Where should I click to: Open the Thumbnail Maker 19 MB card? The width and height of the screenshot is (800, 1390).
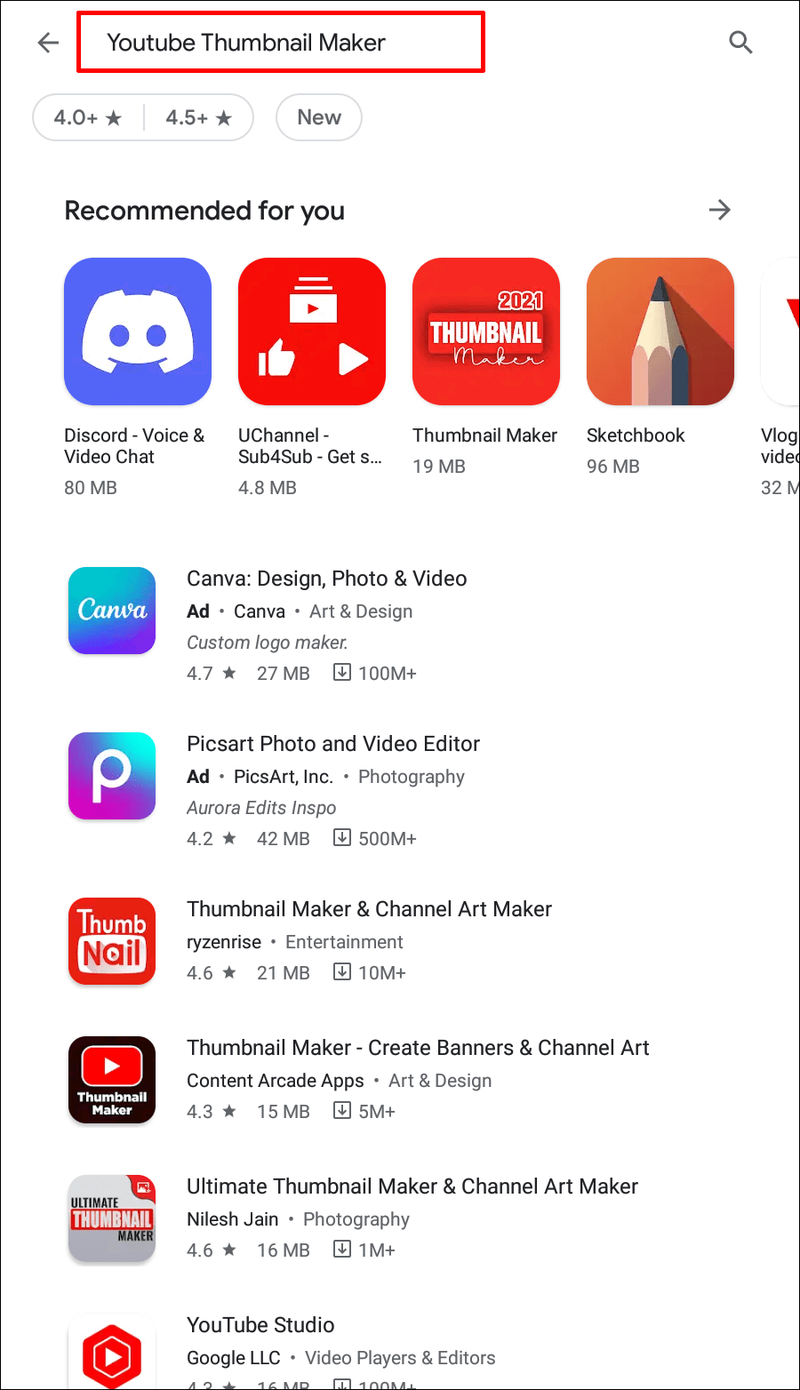tap(486, 366)
